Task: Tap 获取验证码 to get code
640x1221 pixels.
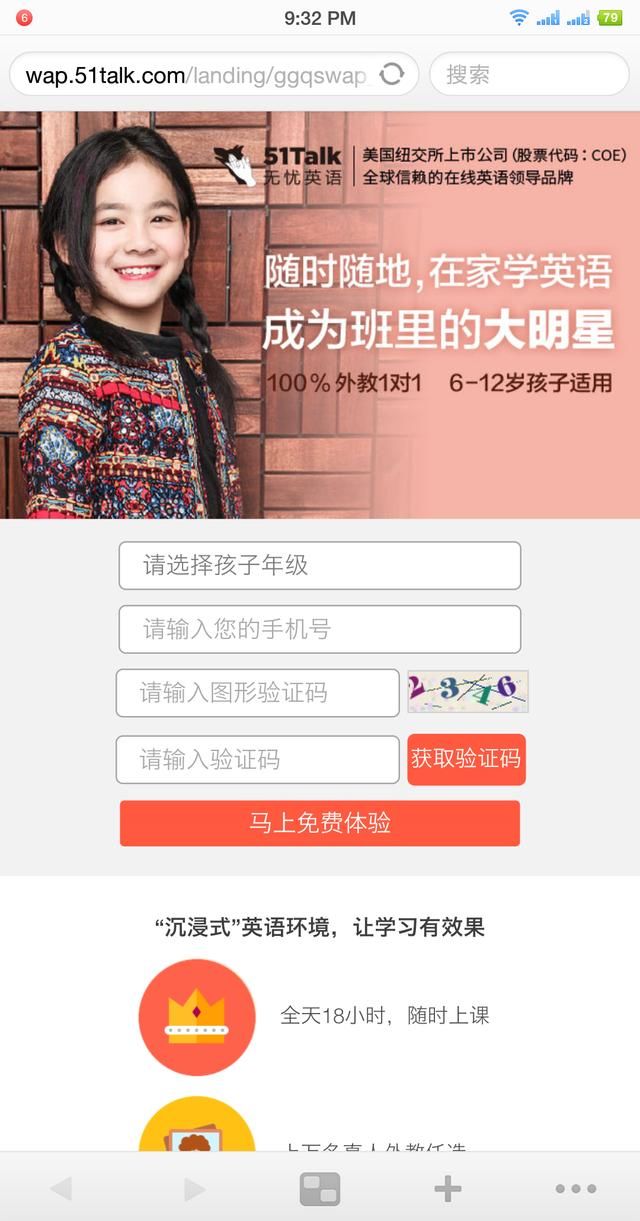Action: pos(466,759)
